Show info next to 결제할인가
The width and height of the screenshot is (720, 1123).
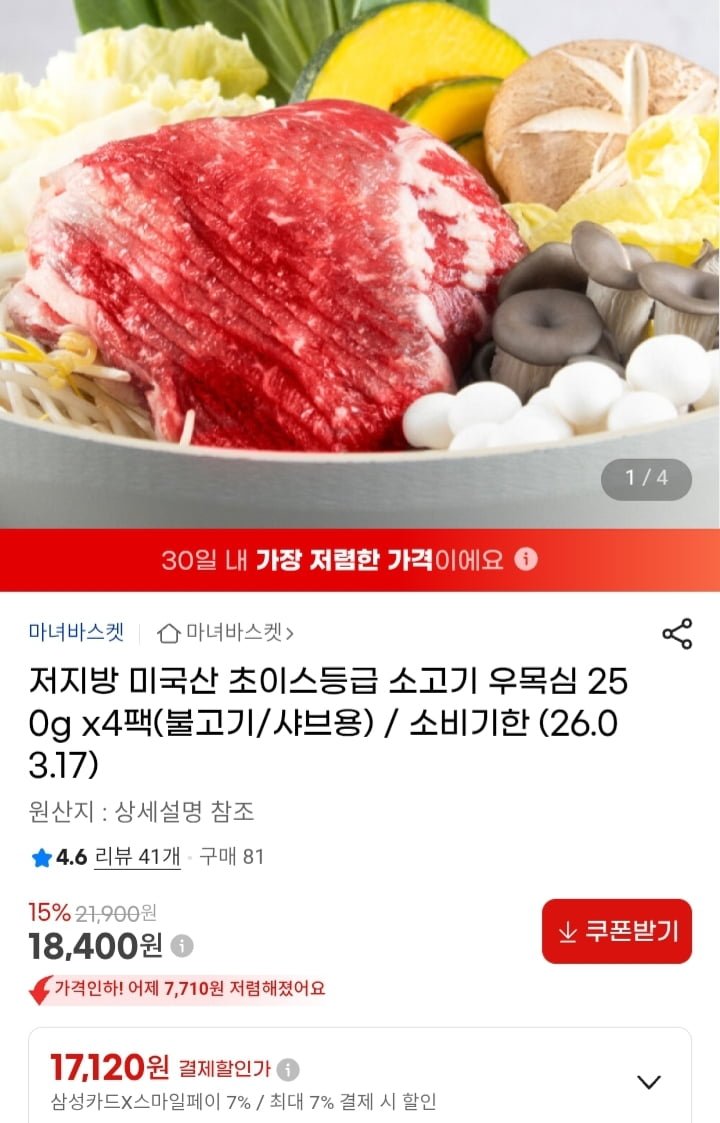coord(288,1070)
